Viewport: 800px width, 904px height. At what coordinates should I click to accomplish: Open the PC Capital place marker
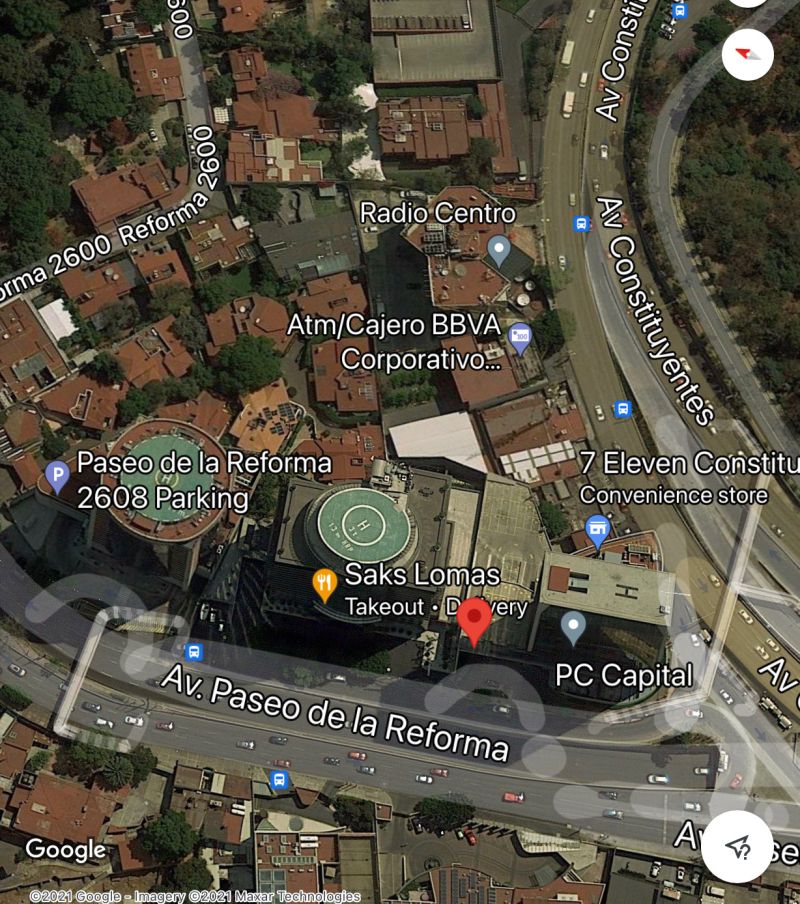[572, 627]
